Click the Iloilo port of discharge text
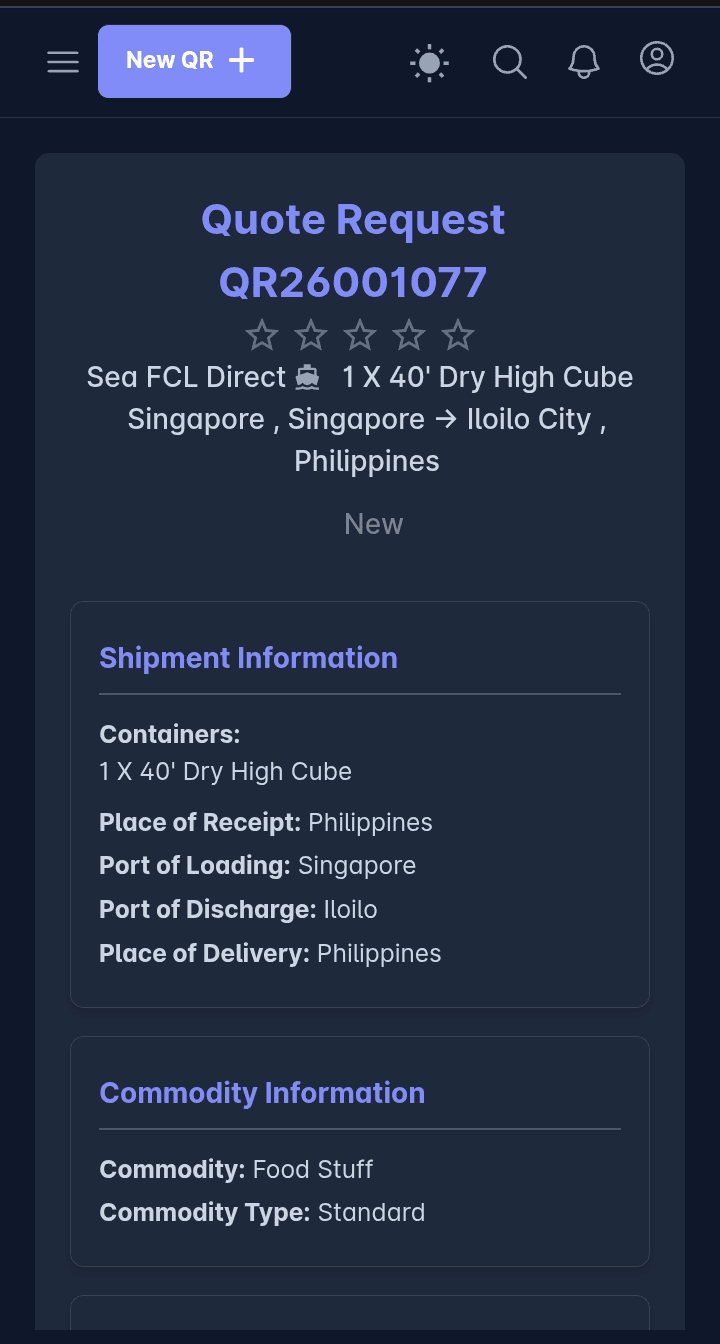Image resolution: width=720 pixels, height=1344 pixels. coord(350,909)
